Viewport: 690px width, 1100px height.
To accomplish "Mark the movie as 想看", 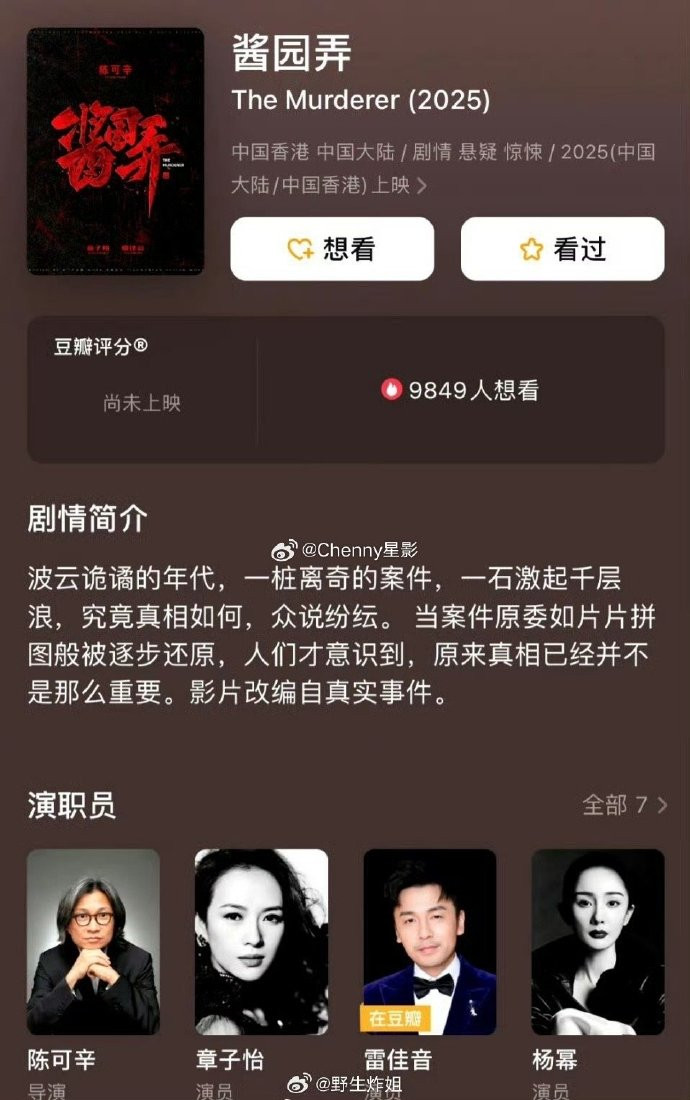I will coord(332,249).
